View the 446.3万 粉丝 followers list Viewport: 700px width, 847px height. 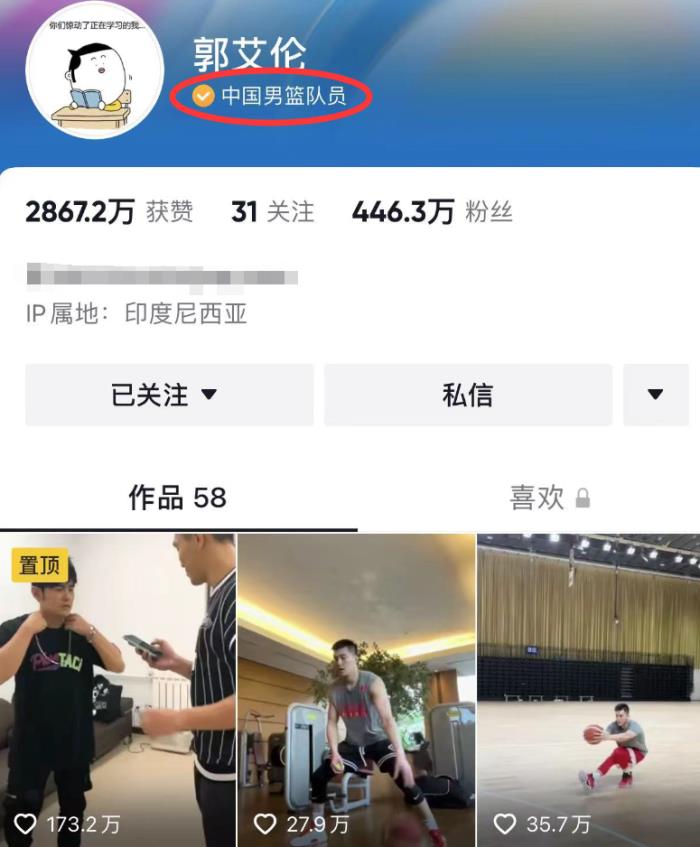tap(432, 212)
